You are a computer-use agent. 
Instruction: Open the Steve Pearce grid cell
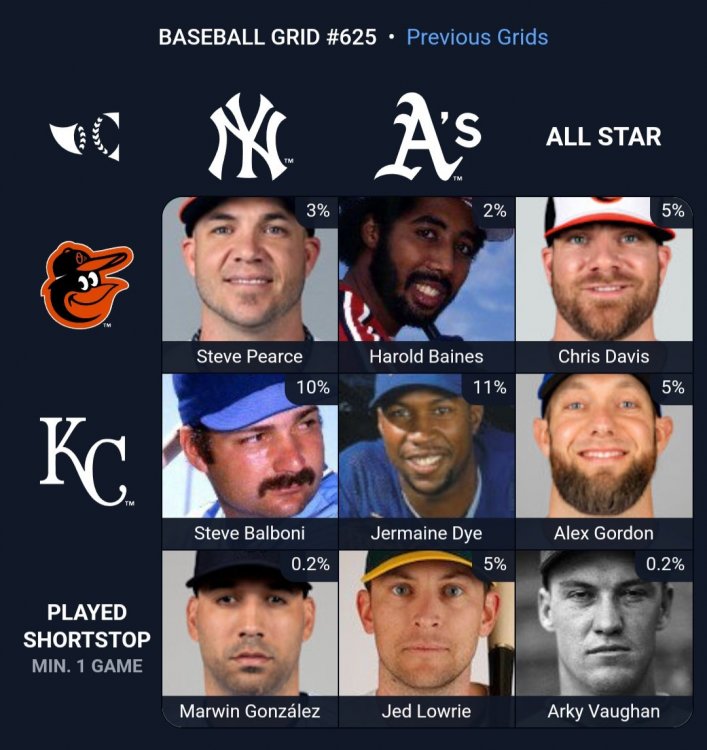249,285
